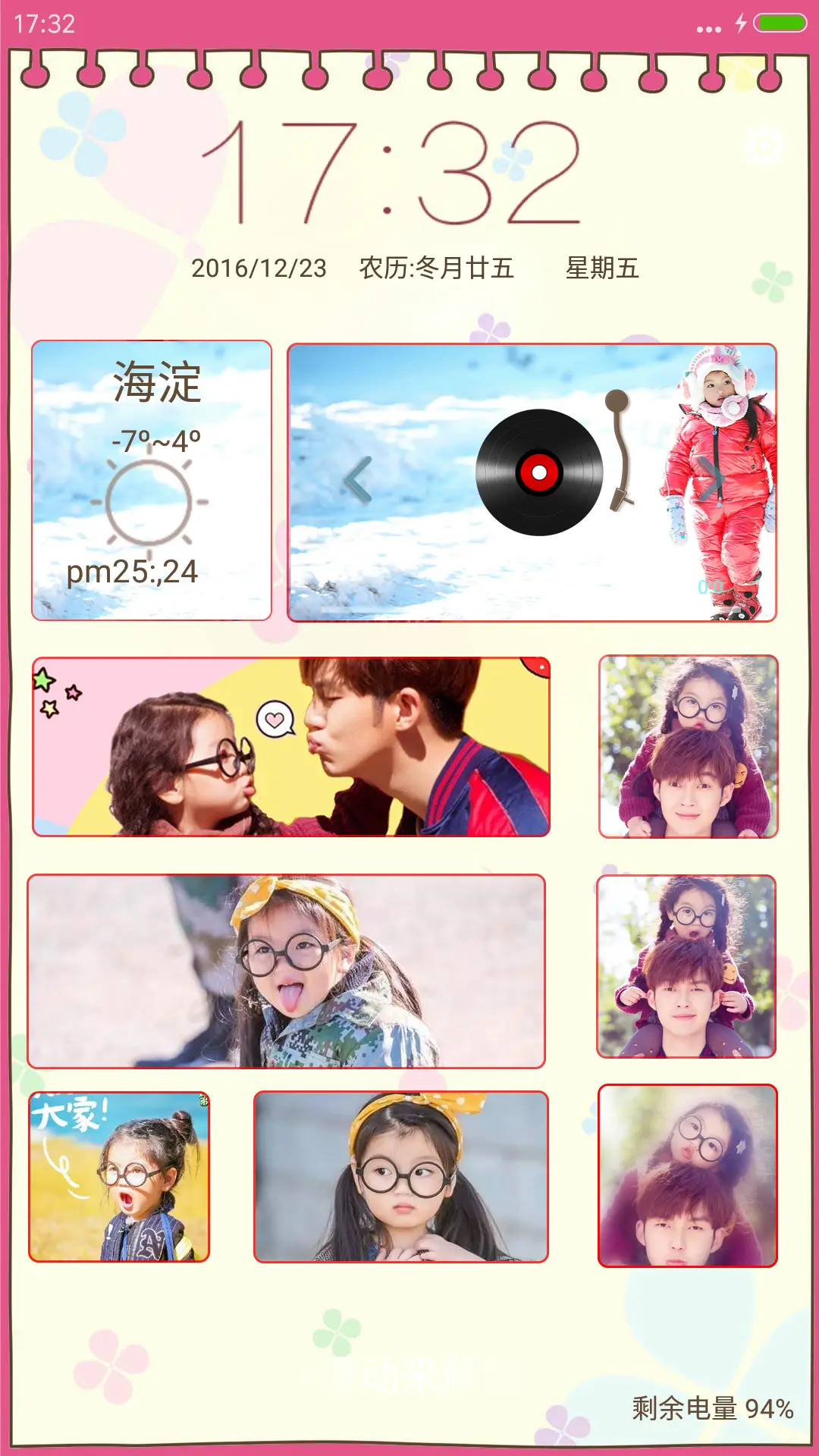Skip to the previous music track
This screenshot has width=819, height=1456.
(358, 479)
